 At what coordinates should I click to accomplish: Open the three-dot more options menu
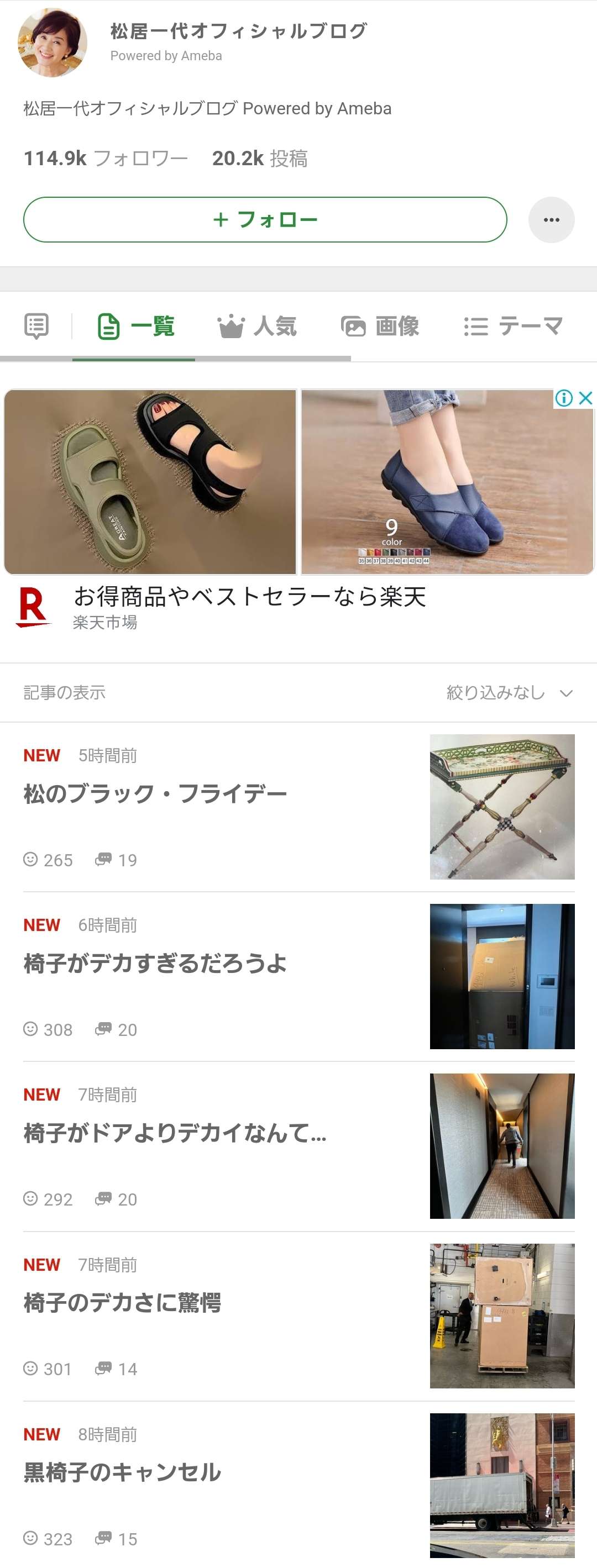[x=551, y=220]
